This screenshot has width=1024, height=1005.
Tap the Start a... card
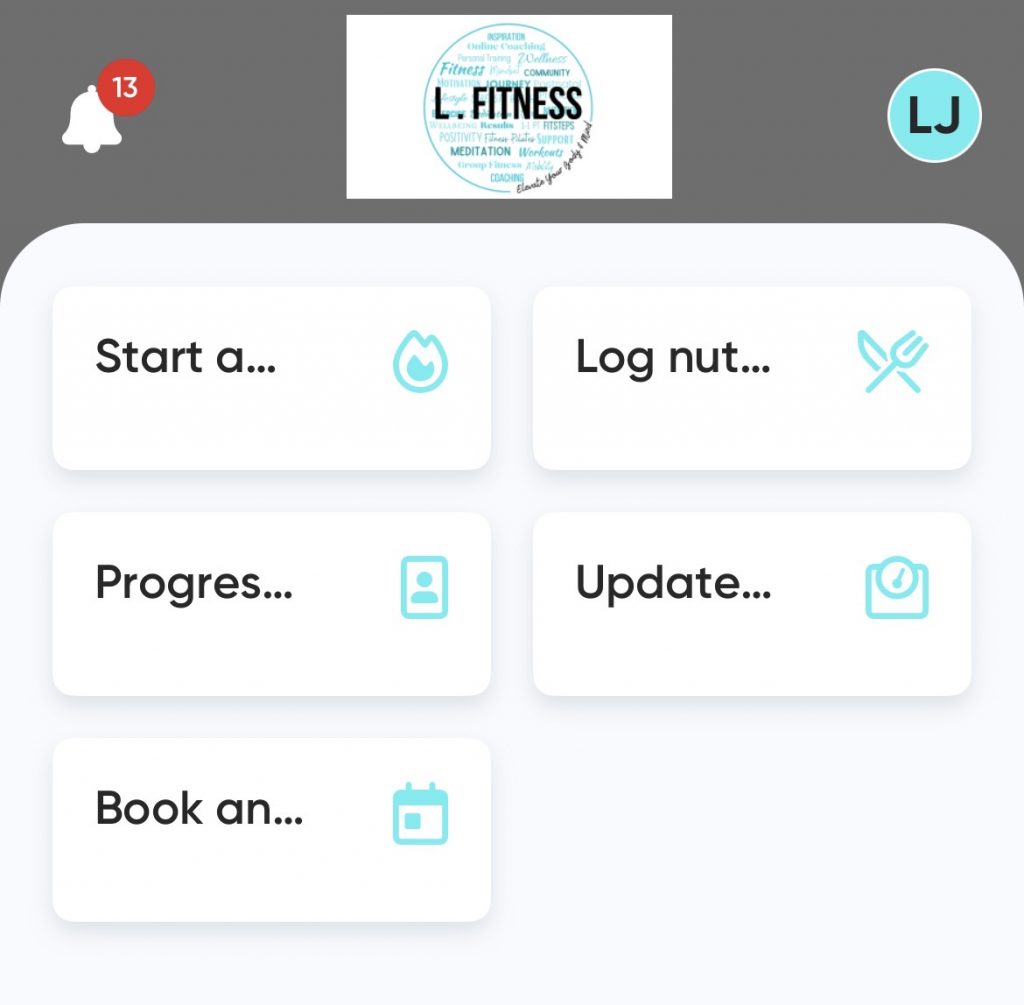[271, 378]
